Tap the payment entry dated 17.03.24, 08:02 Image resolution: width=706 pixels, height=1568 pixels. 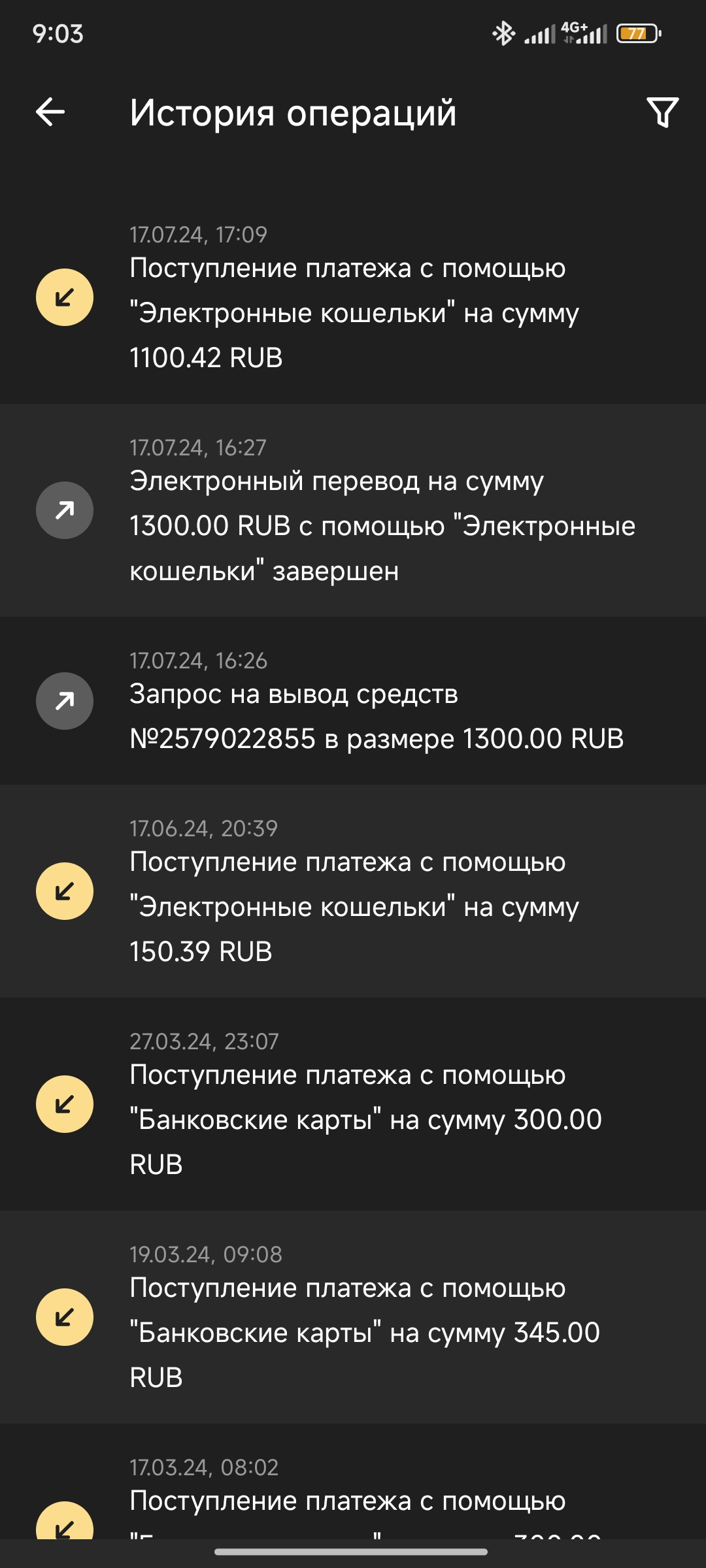pos(353,1481)
